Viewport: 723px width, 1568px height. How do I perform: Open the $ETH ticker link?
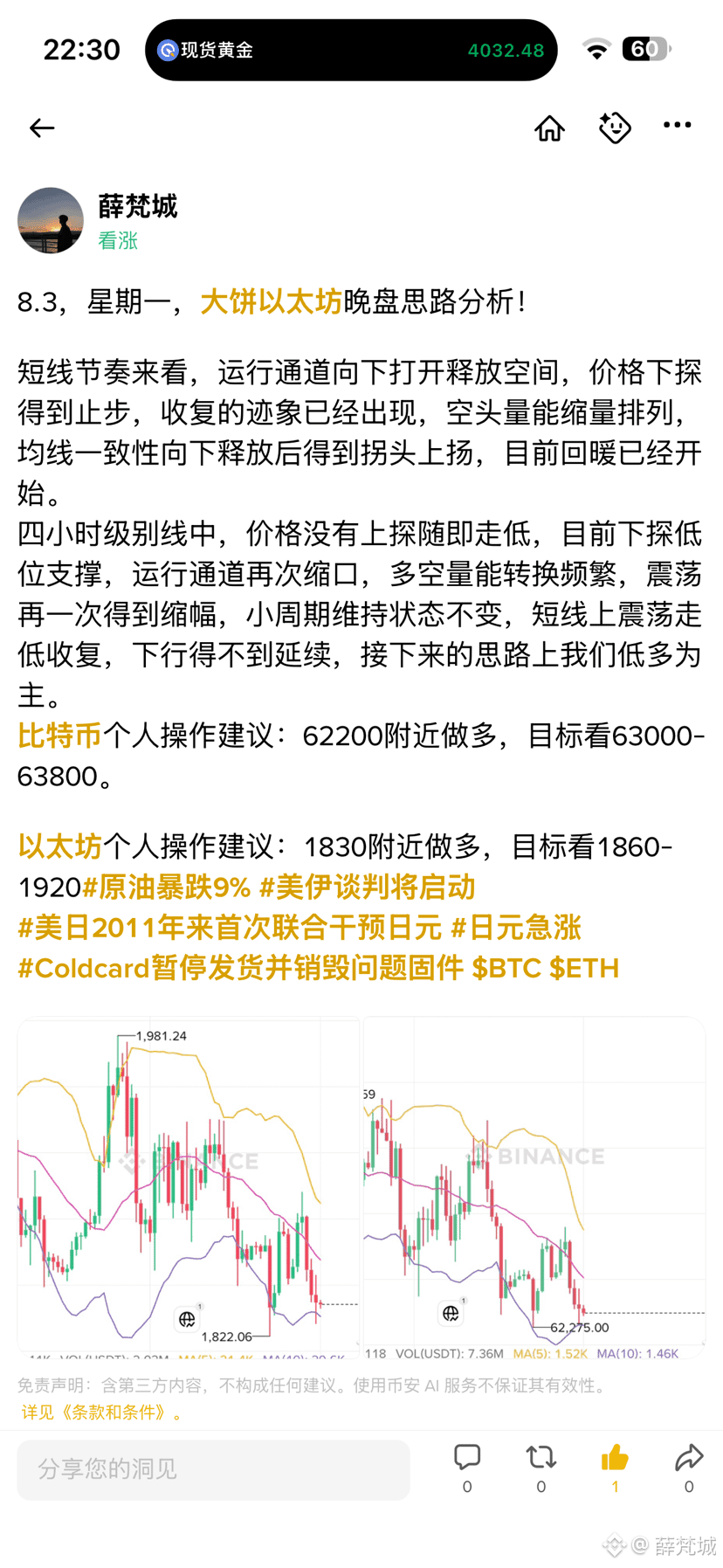(x=584, y=968)
